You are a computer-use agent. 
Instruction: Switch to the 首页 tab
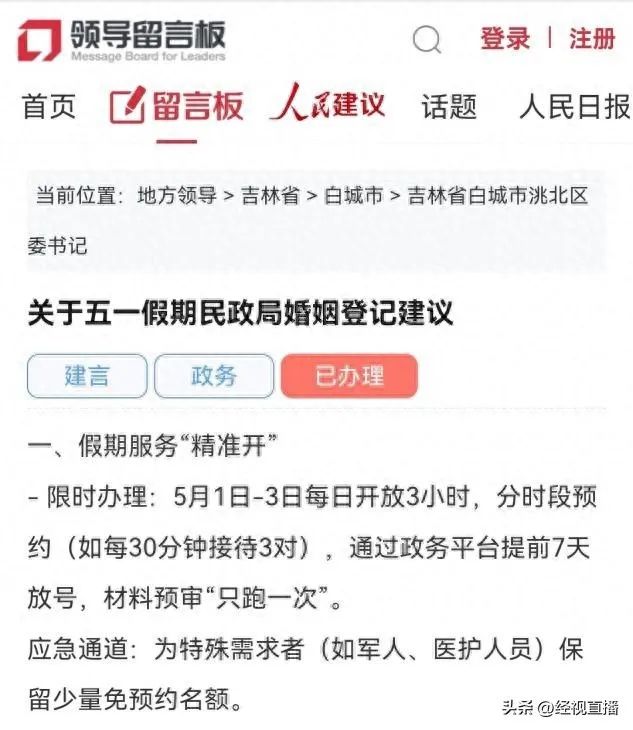coord(49,106)
